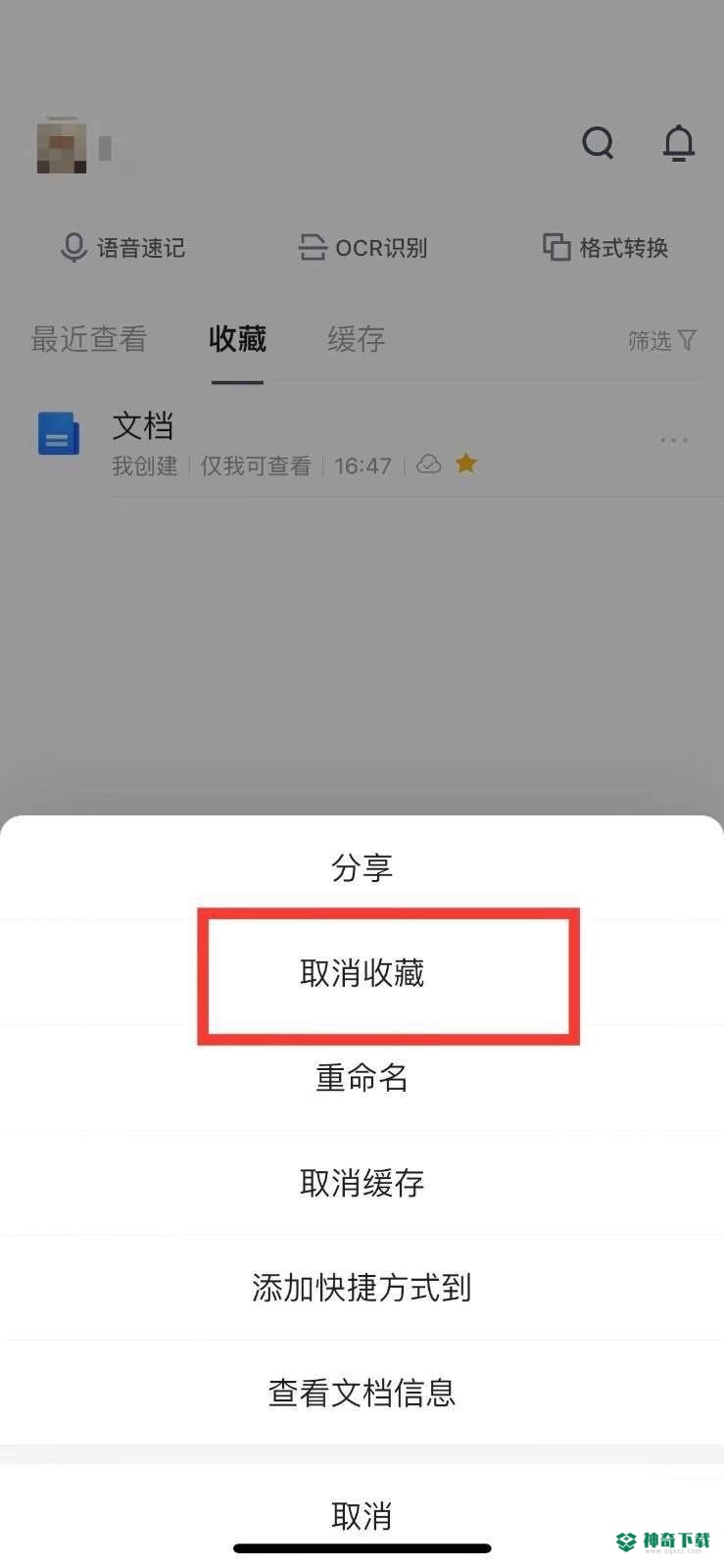Dismiss the sheet with 取消

362,1515
